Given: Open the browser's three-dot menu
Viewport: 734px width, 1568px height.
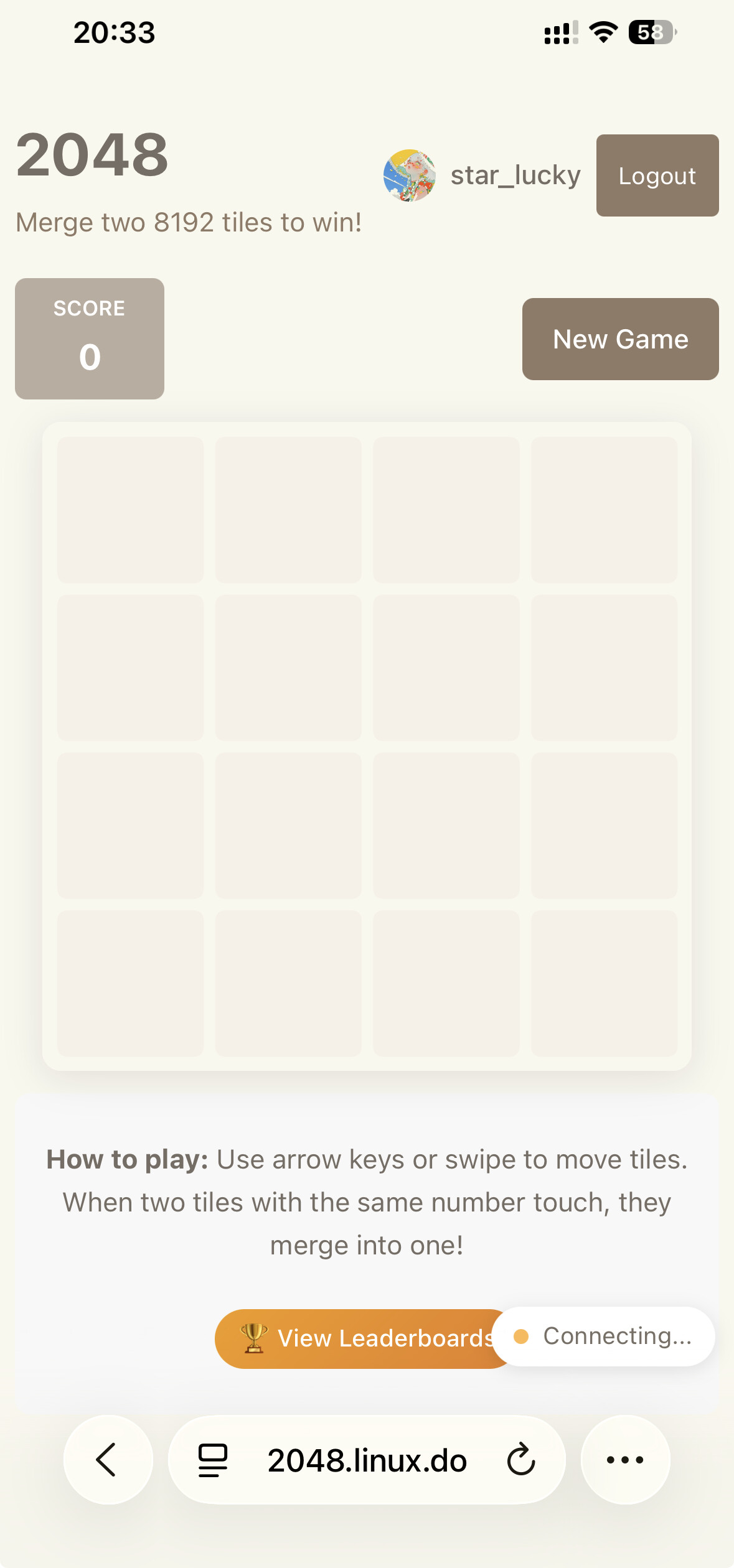Looking at the screenshot, I should click(x=625, y=1460).
